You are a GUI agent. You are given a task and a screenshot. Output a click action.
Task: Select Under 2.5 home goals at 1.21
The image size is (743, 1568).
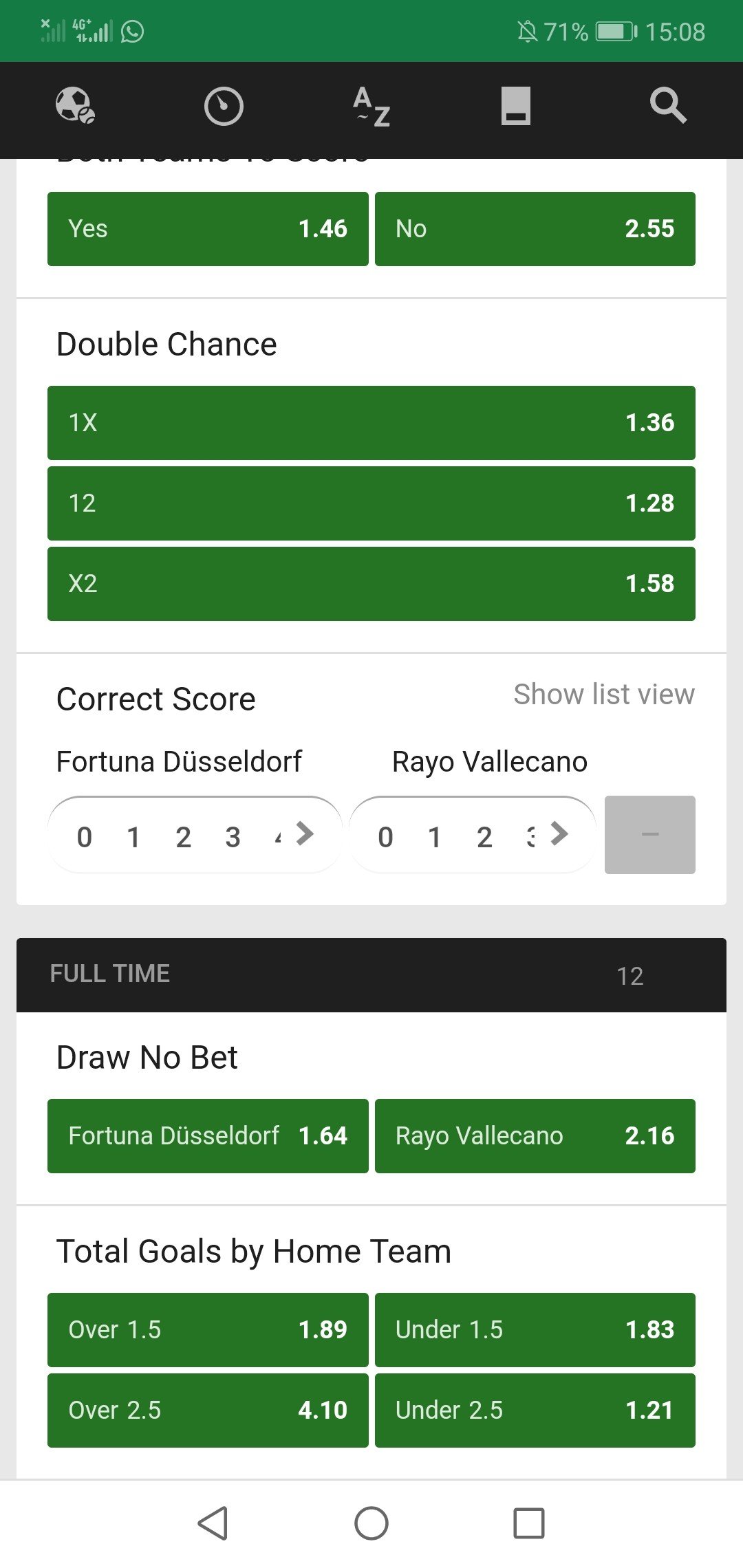point(535,1411)
